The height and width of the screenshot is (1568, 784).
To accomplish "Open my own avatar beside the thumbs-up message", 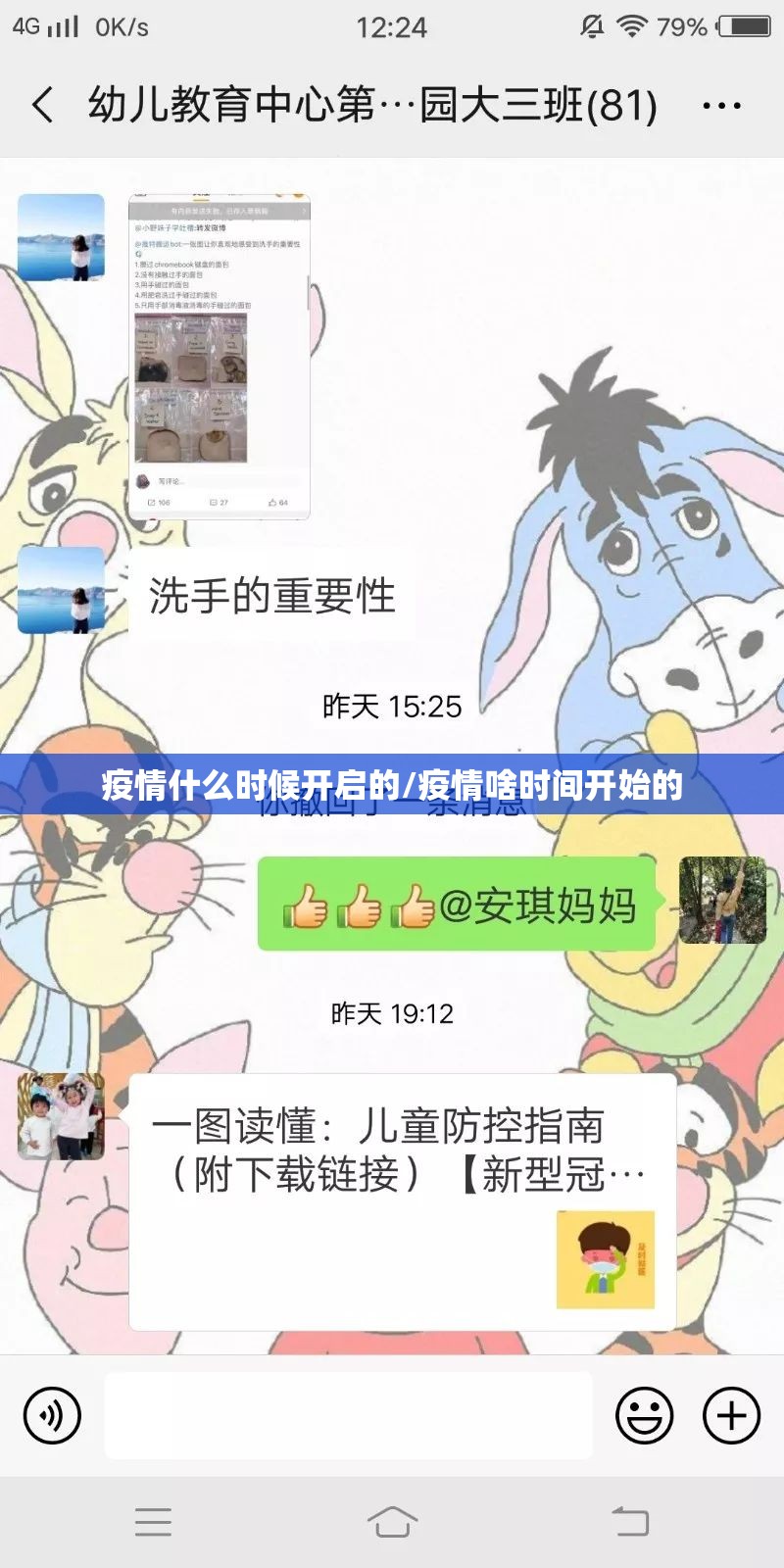I will [x=722, y=900].
